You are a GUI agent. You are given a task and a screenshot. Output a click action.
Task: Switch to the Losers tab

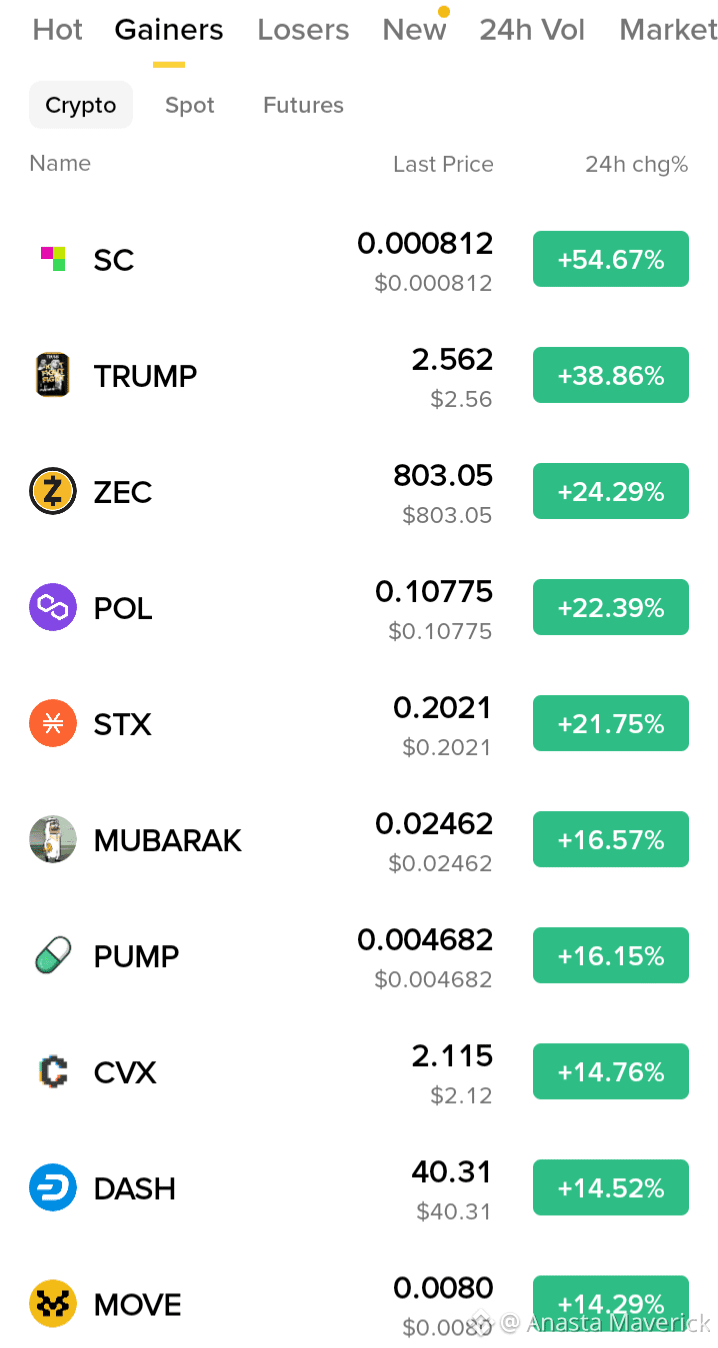(x=303, y=30)
